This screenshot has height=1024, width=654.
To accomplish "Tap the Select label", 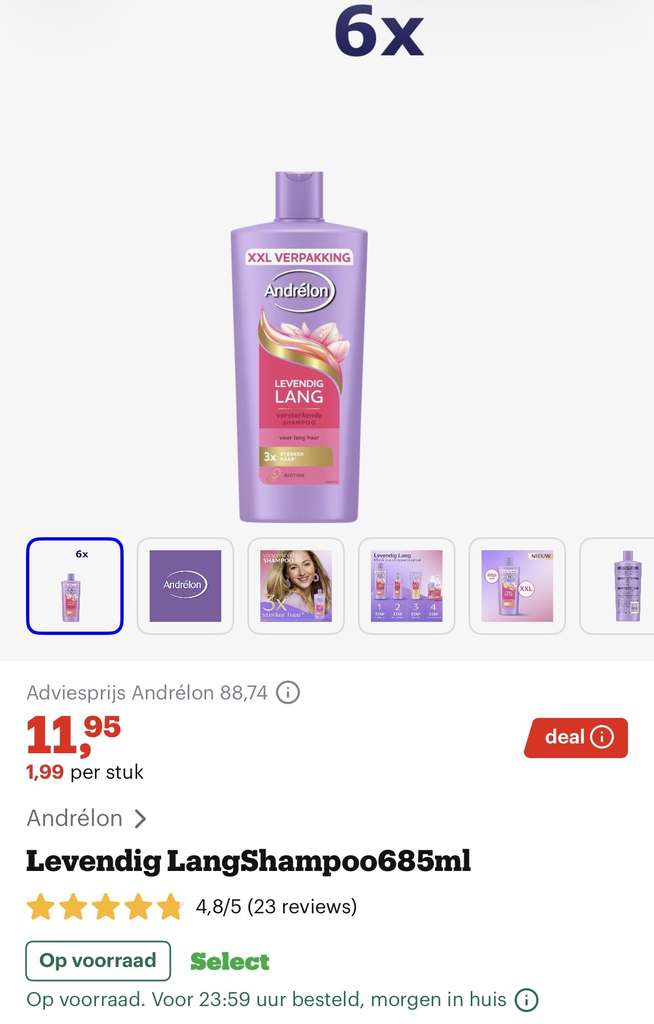I will click(x=230, y=961).
